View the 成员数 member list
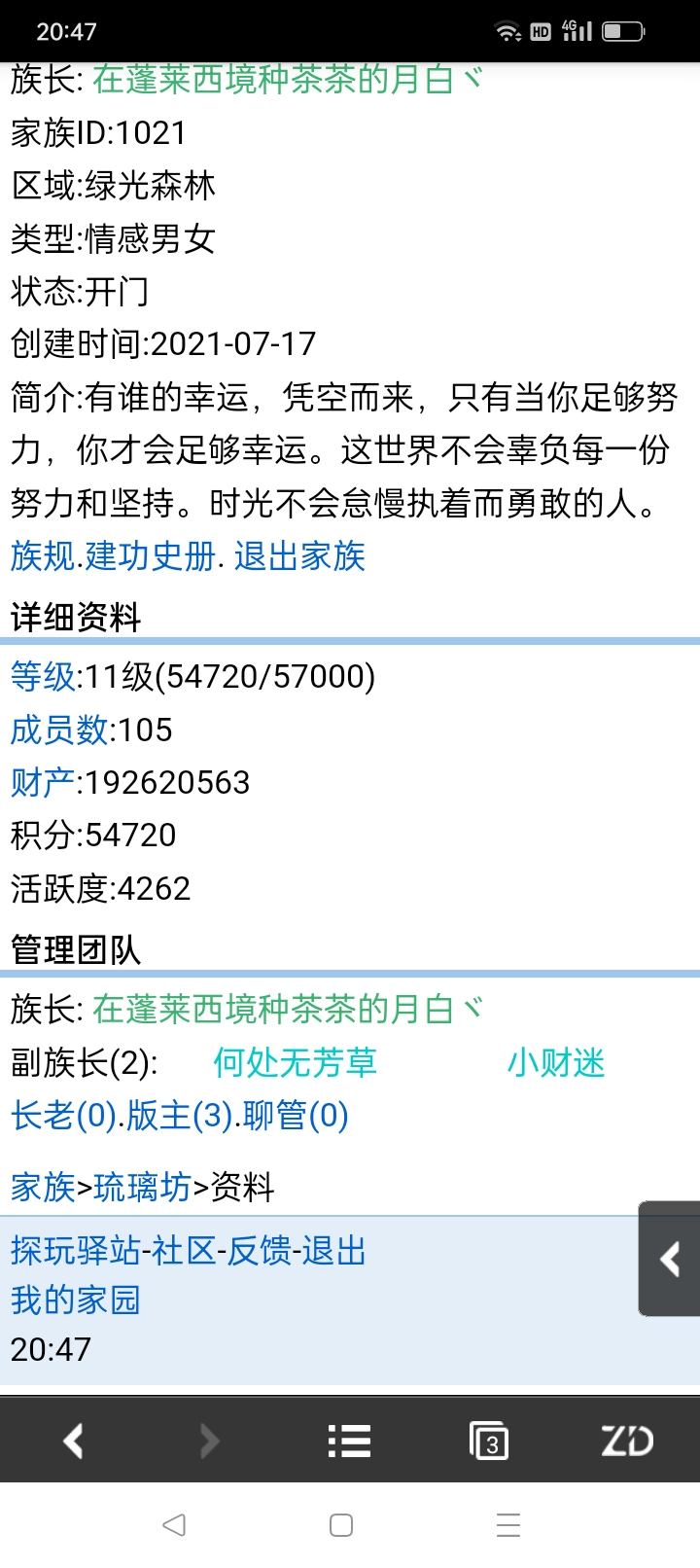 pos(59,730)
